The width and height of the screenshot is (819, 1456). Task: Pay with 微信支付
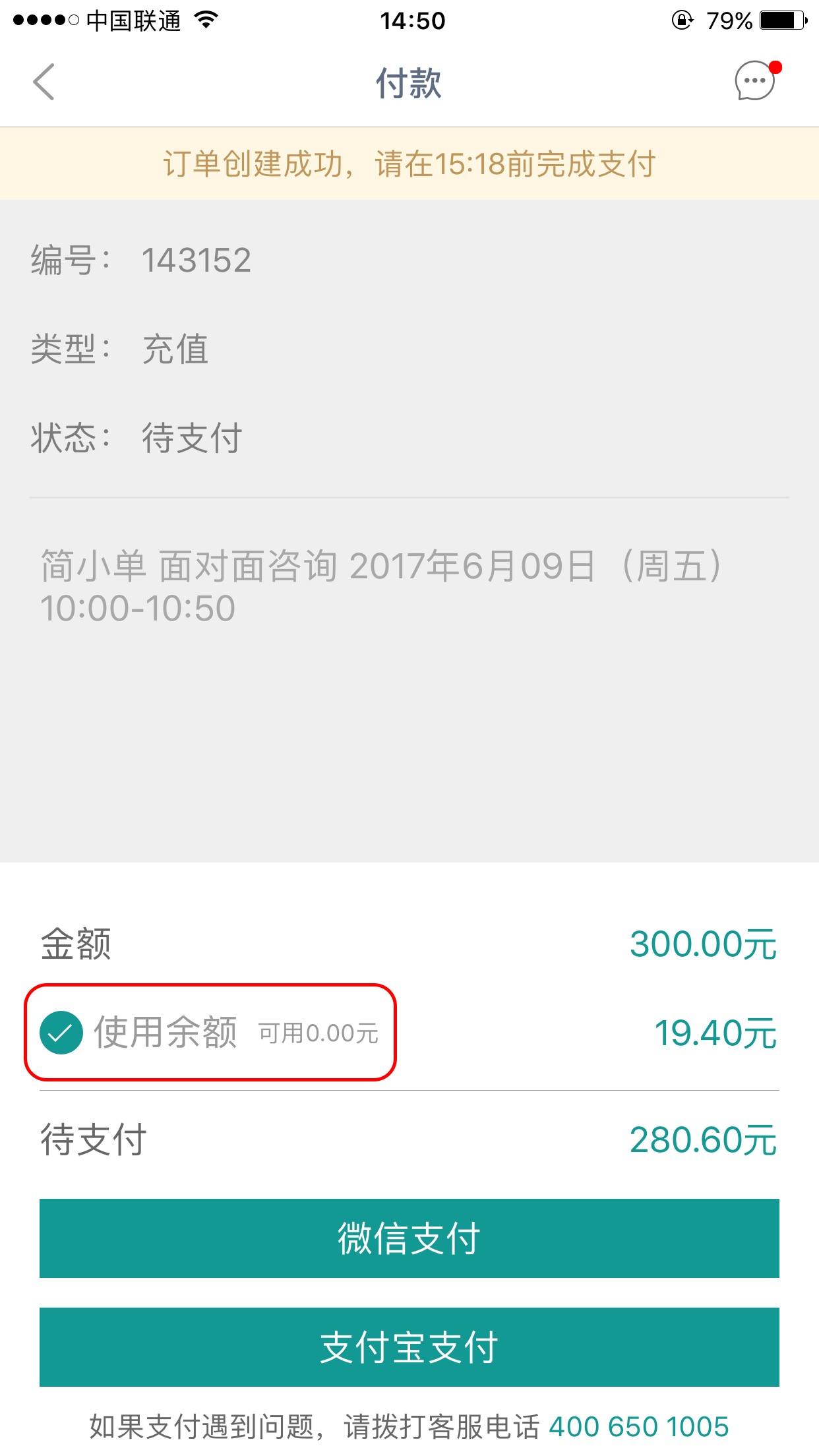[x=409, y=1238]
